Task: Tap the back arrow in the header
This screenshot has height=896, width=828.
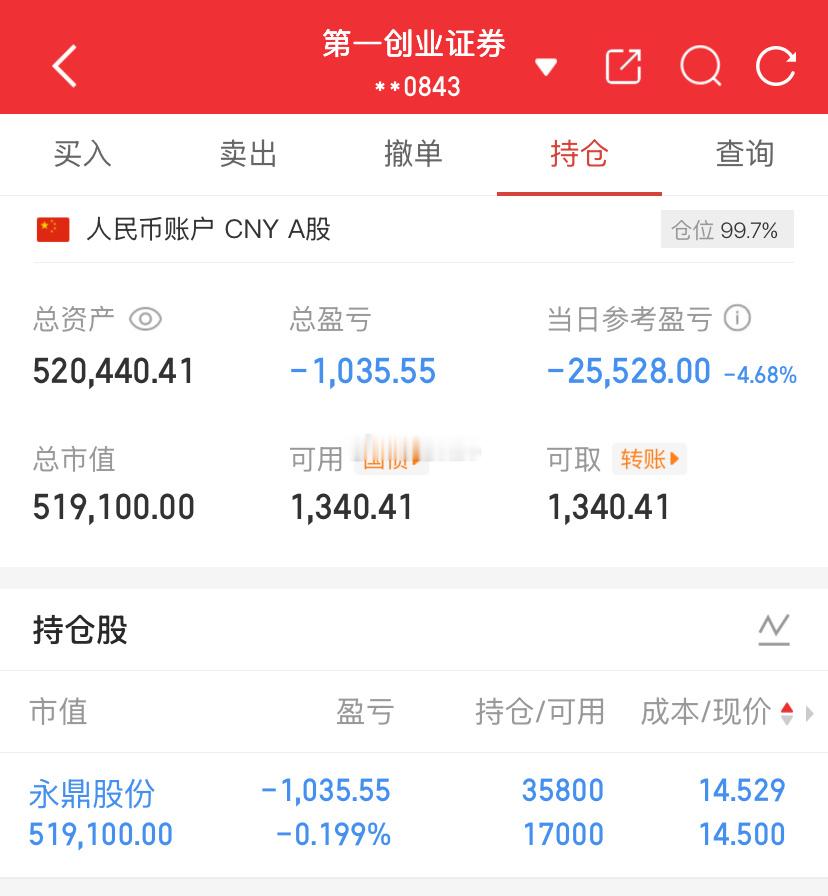Action: point(63,67)
